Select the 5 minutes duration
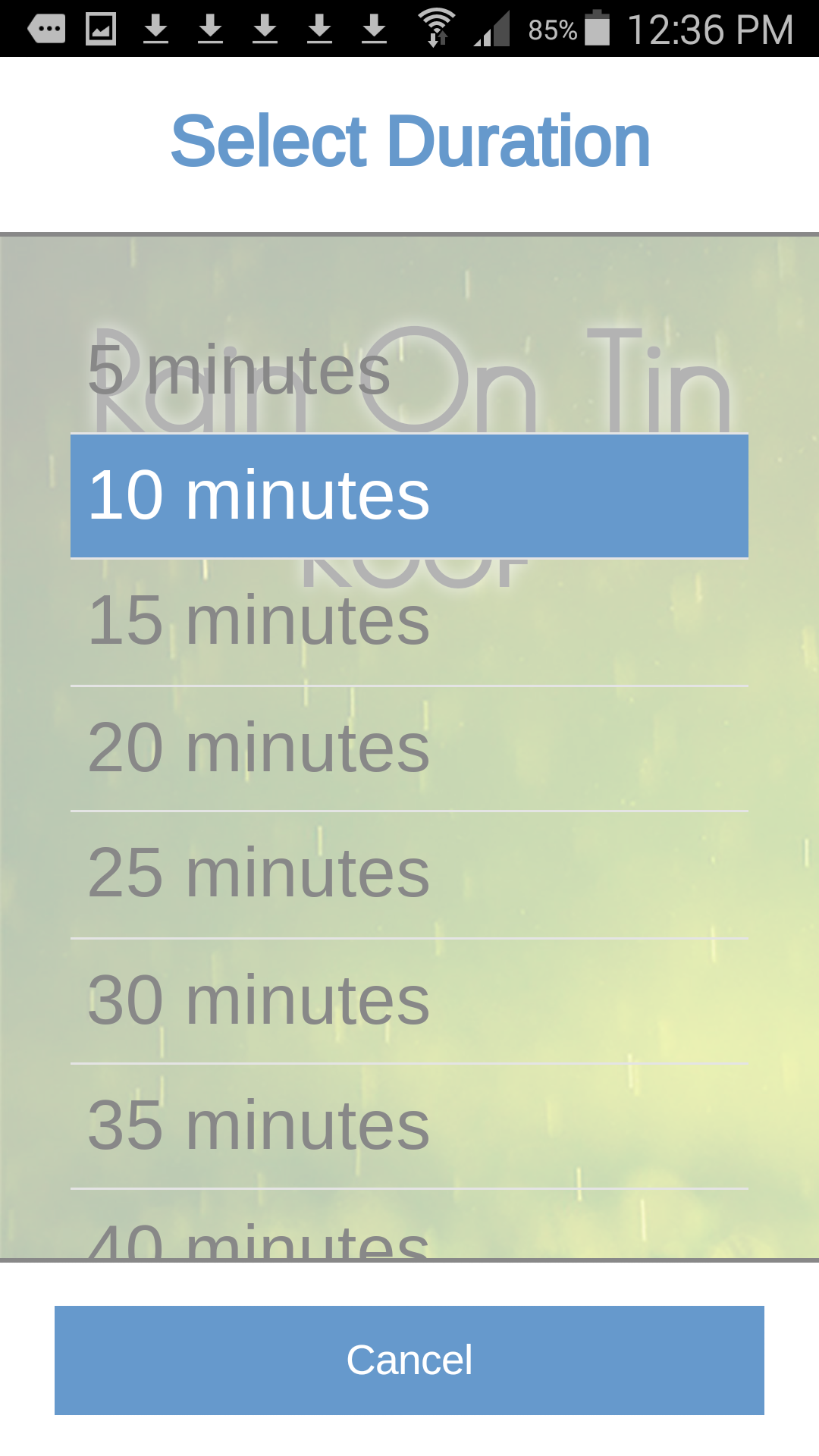 coord(409,371)
